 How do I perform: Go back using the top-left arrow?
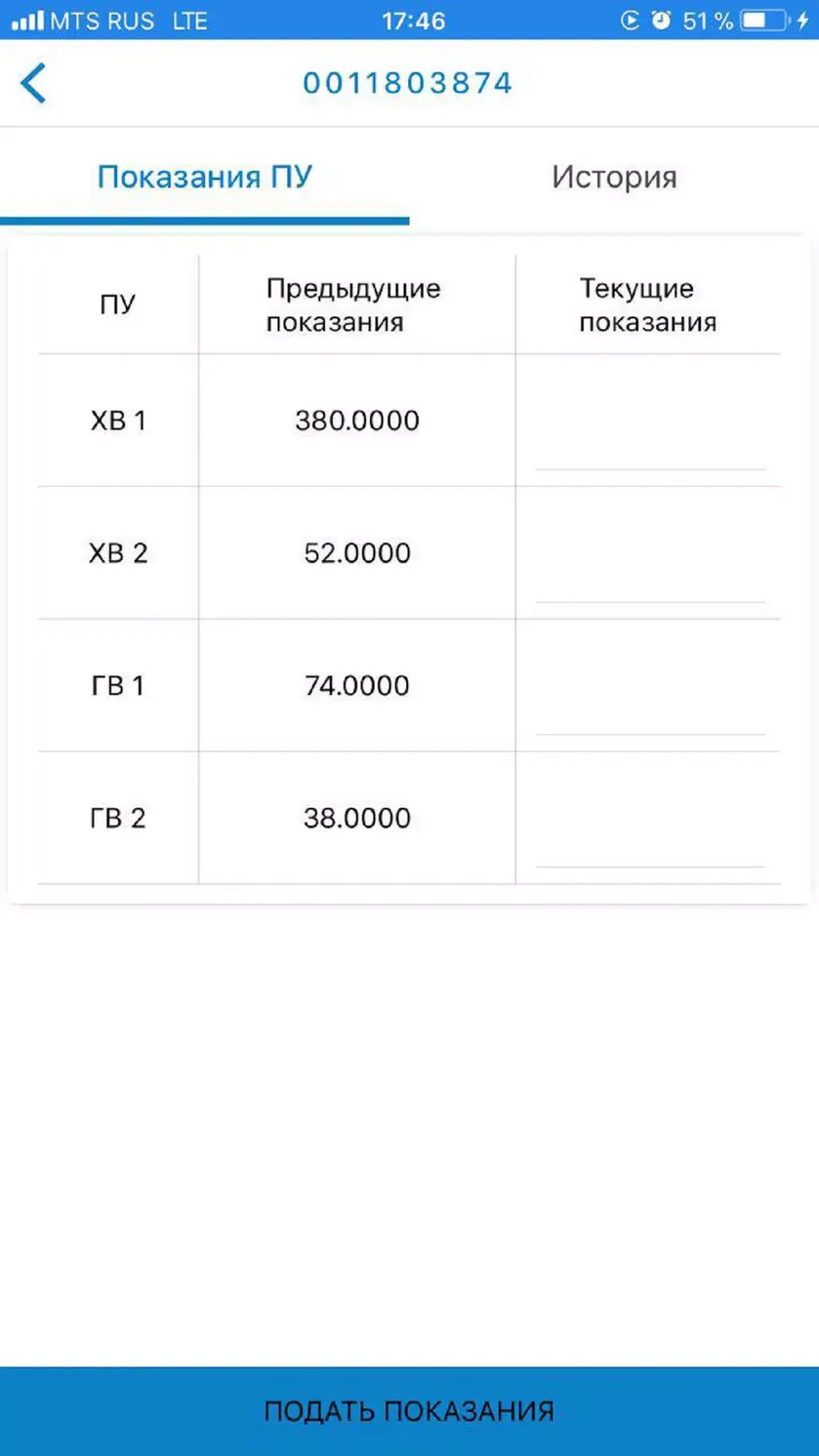tap(33, 83)
